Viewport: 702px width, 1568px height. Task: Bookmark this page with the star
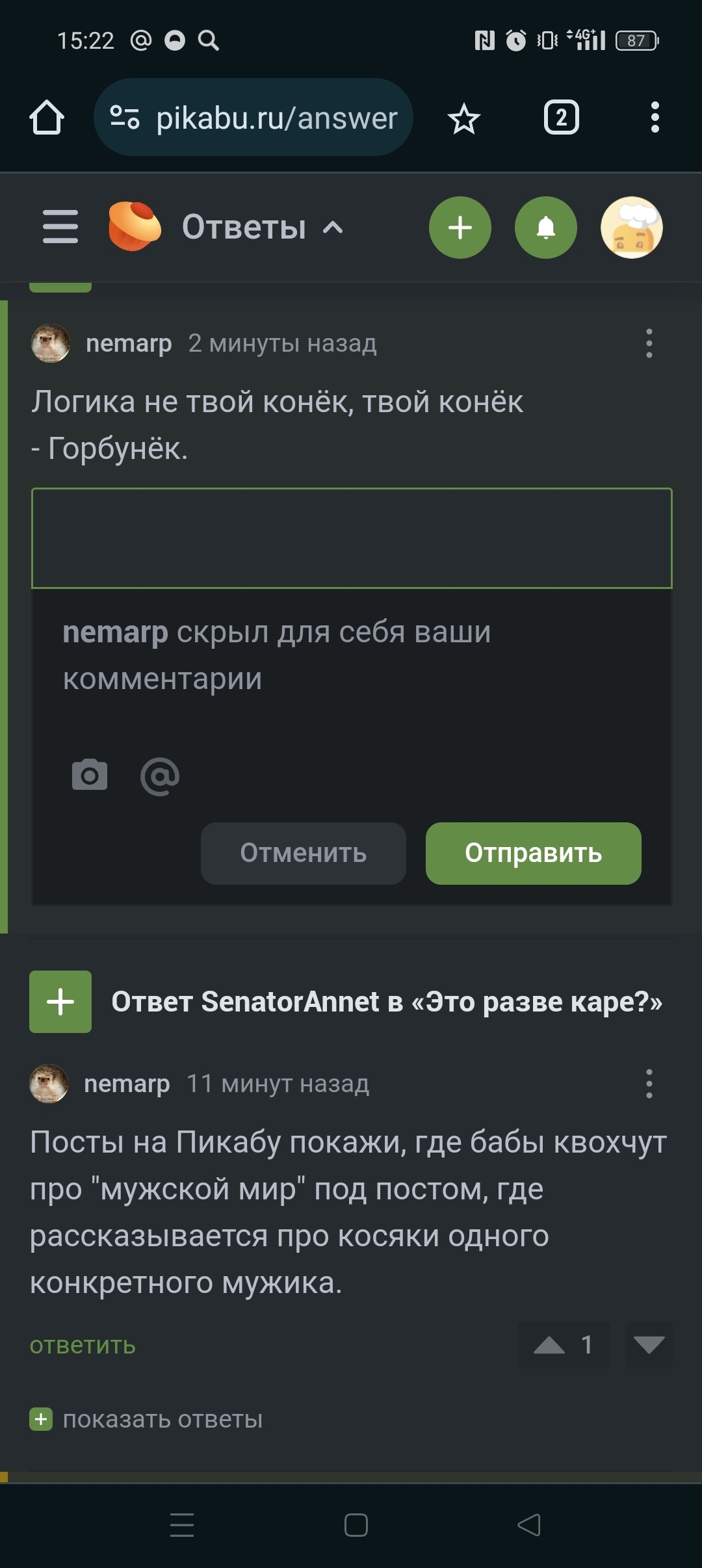click(x=464, y=119)
